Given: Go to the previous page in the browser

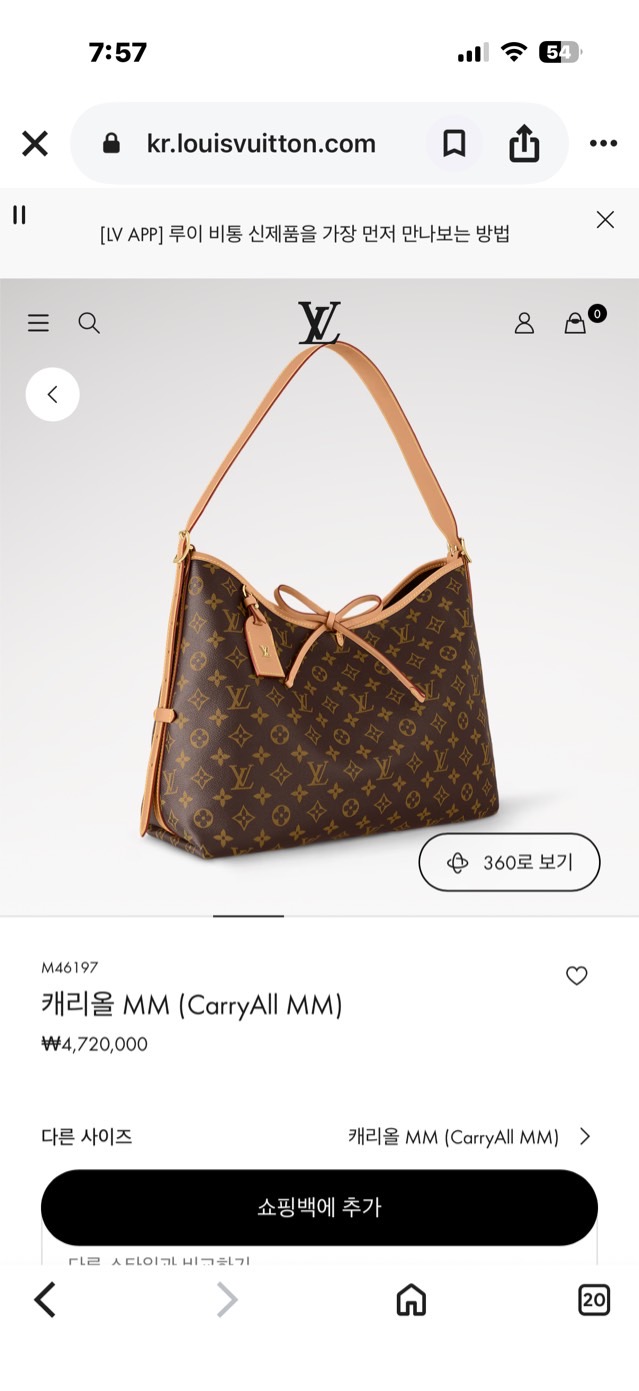Looking at the screenshot, I should pos(45,1300).
